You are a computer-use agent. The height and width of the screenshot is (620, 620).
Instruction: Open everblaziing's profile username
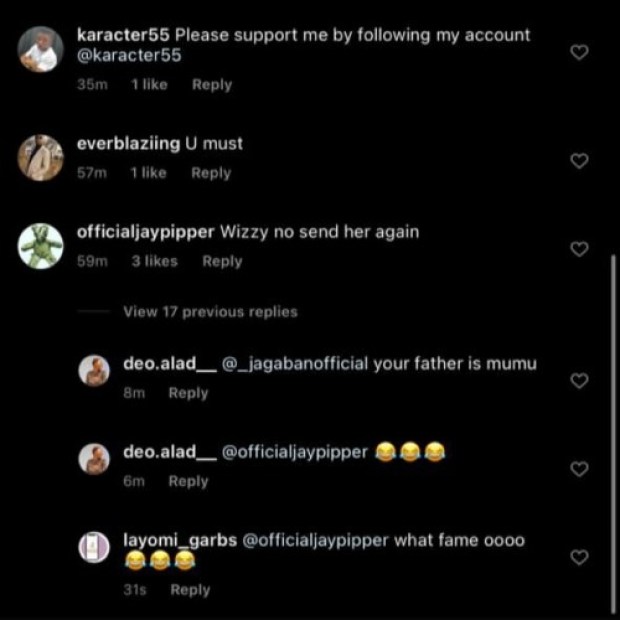[x=129, y=144]
